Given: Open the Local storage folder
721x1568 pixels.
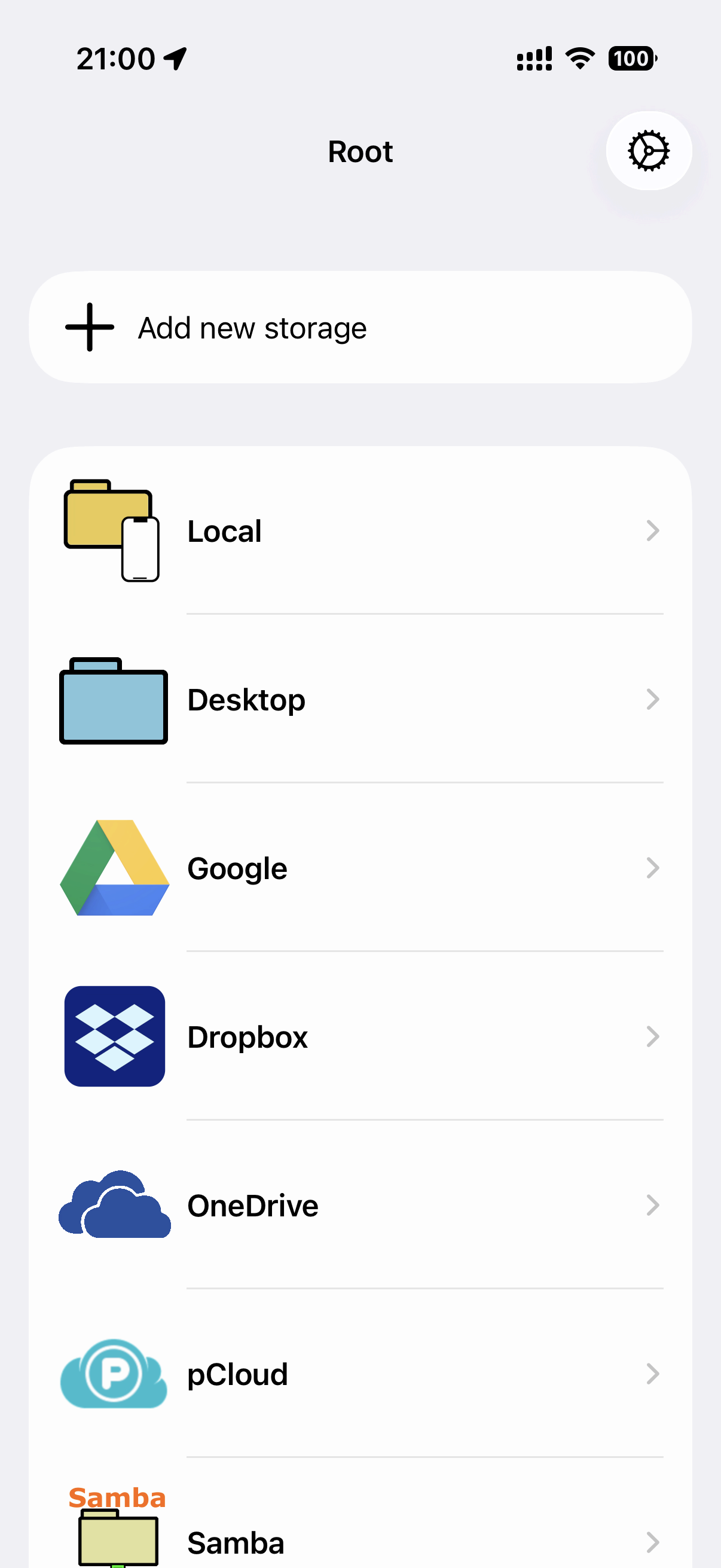Looking at the screenshot, I should [x=359, y=531].
